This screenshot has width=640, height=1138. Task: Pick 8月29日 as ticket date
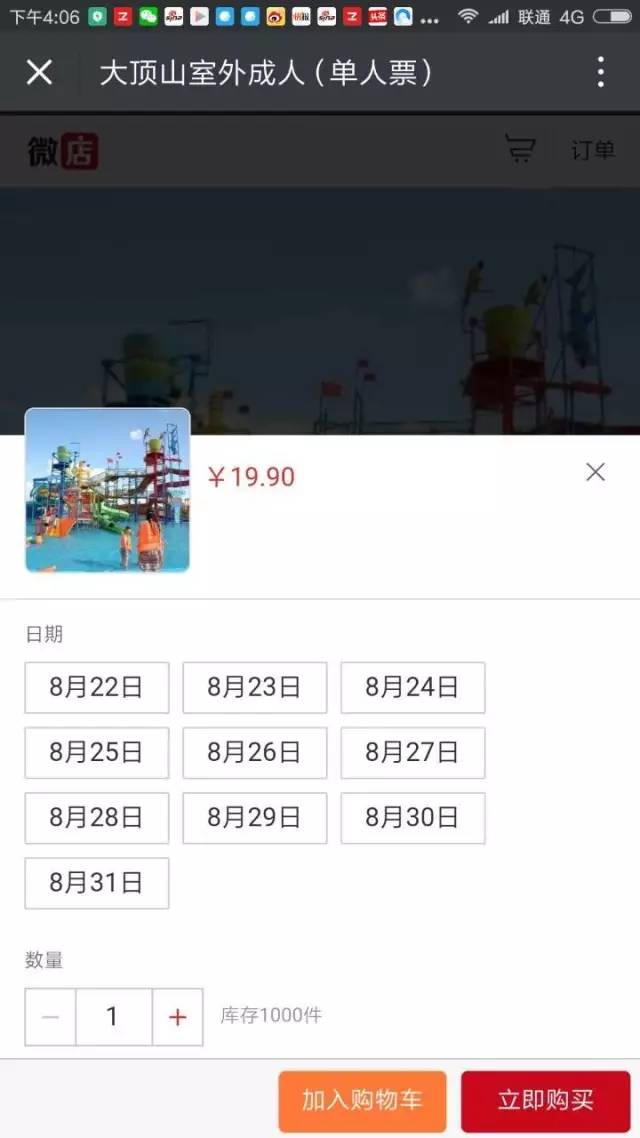click(x=255, y=818)
